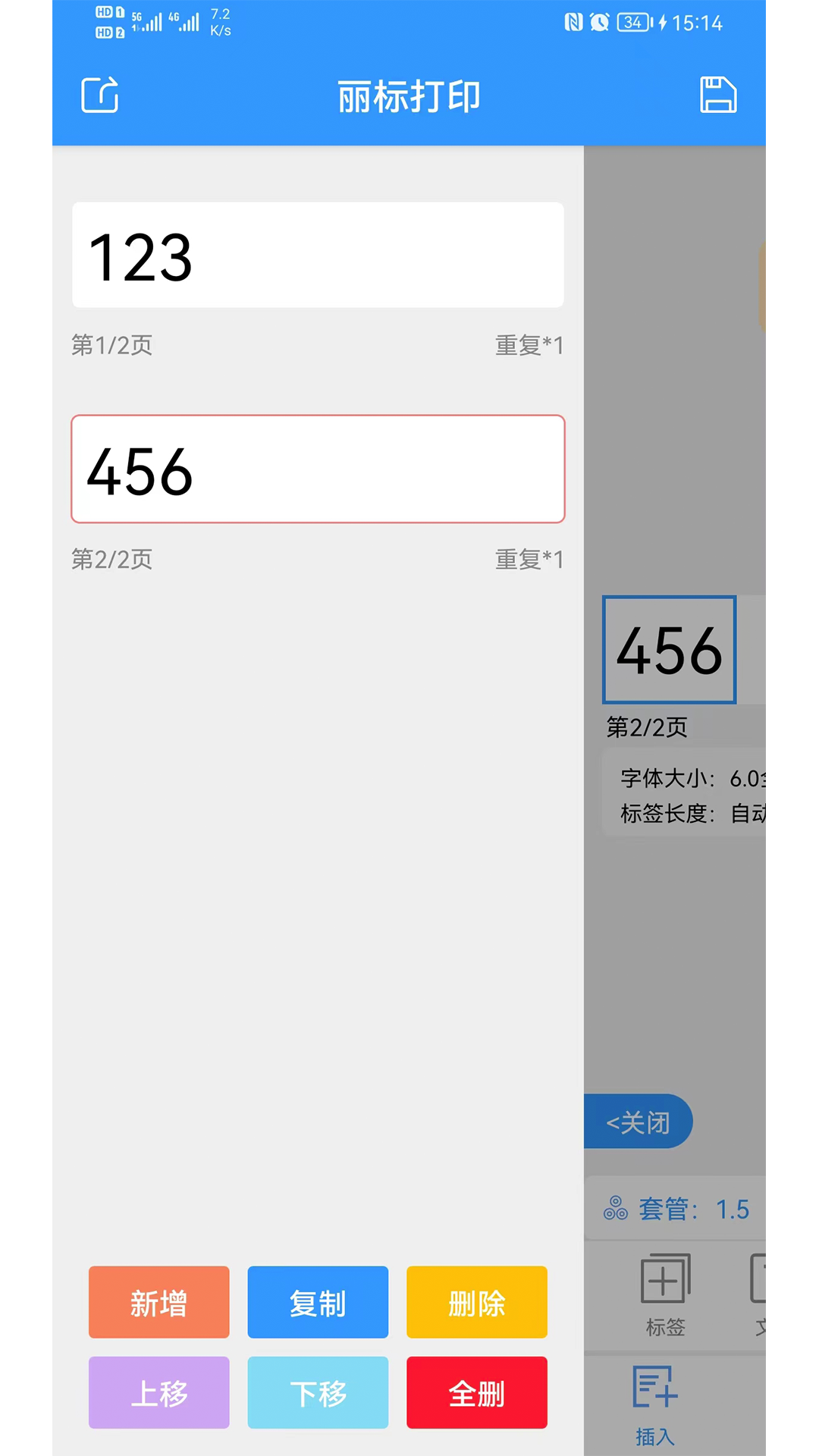
Task: Open the 套管 1.5 size setting
Action: click(x=676, y=1209)
